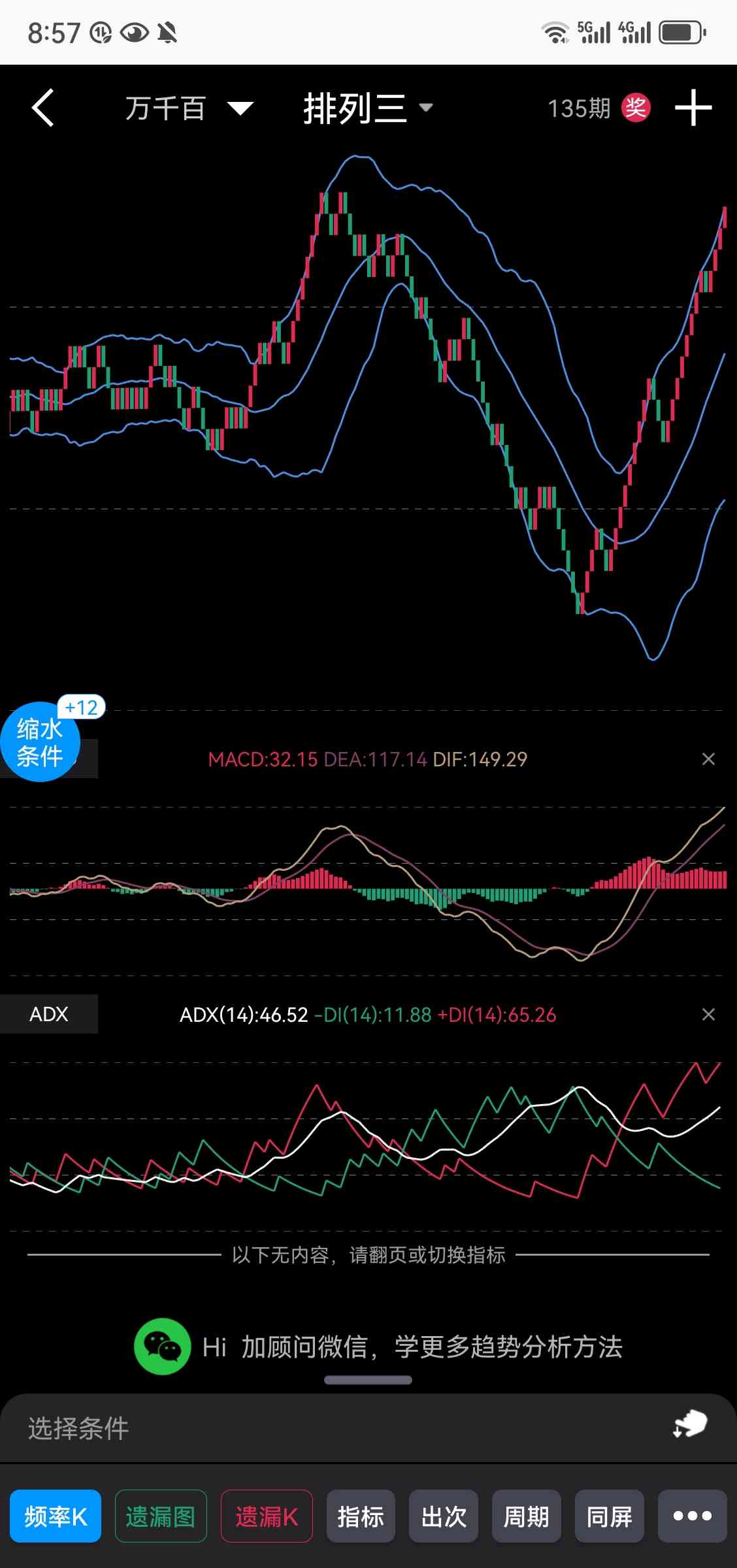Close the ADX indicator panel
The image size is (737, 1568).
(x=708, y=1015)
